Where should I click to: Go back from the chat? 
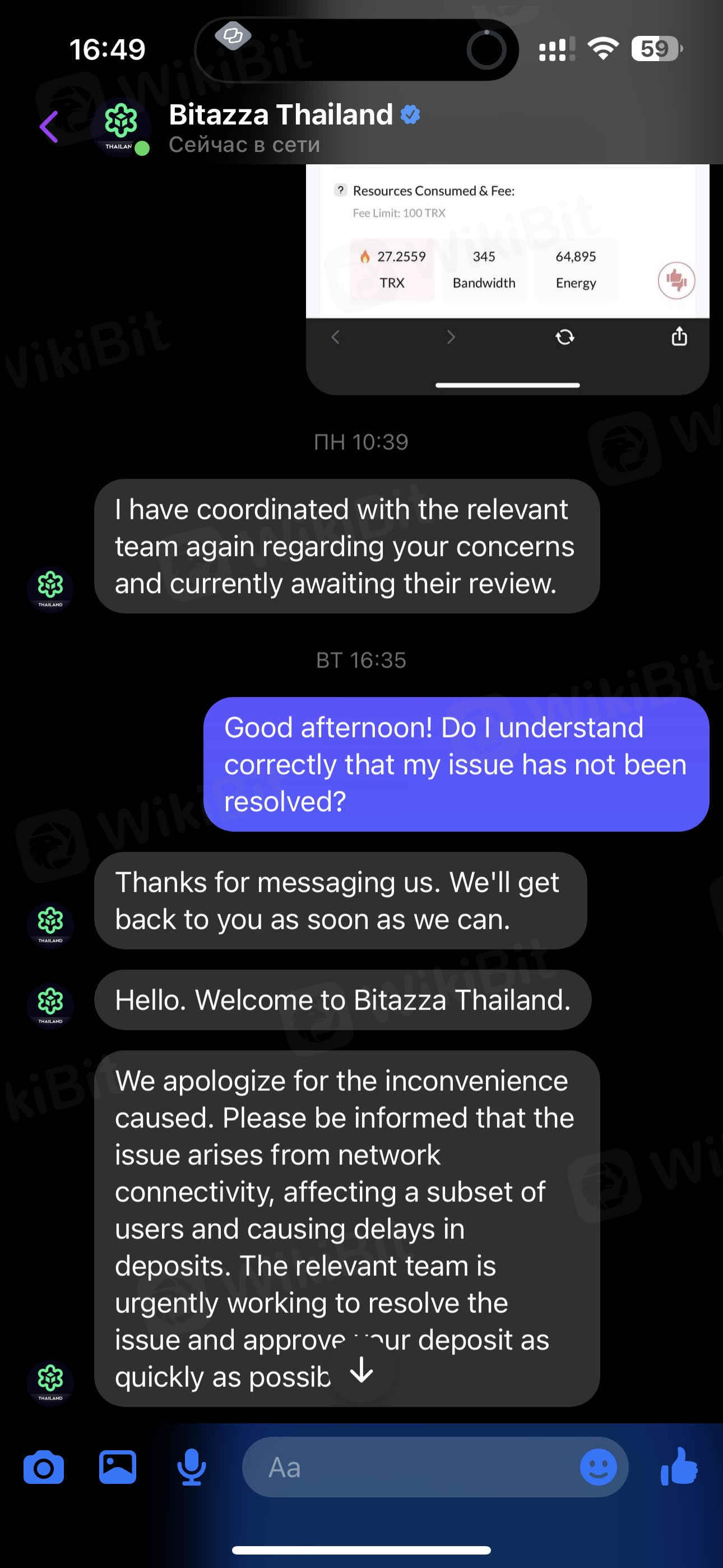(50, 127)
